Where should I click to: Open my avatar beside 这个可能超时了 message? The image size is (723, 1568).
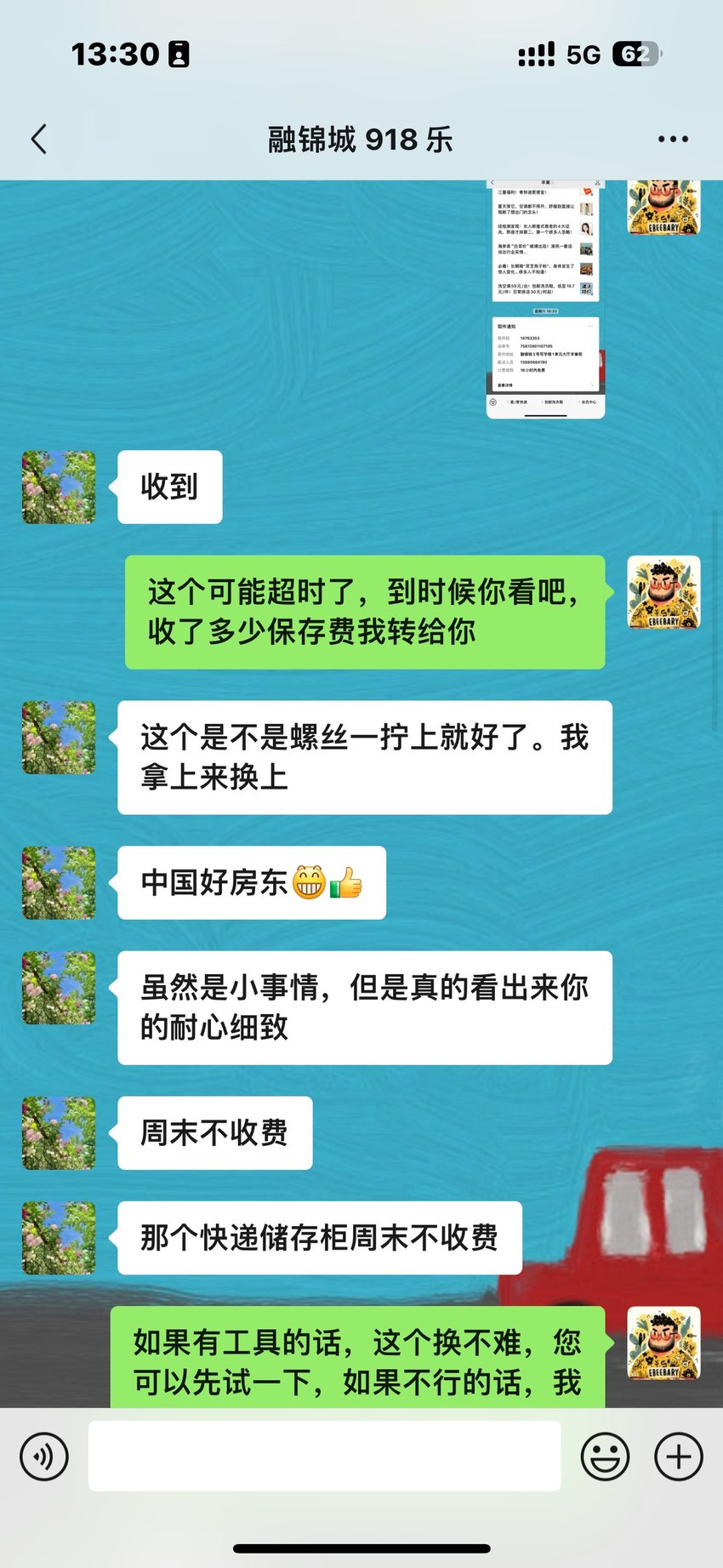663,592
